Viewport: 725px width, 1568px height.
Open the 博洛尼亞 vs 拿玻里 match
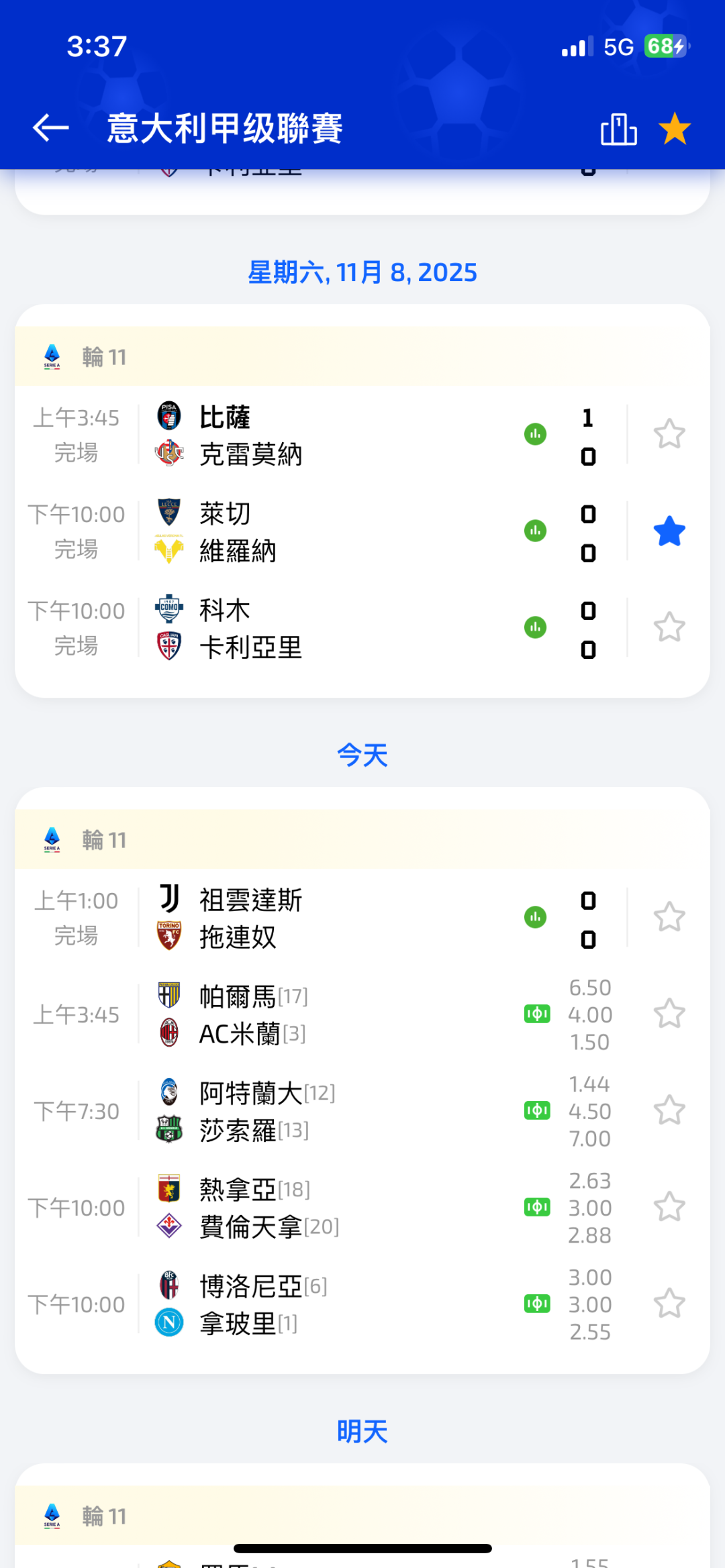(322, 1304)
